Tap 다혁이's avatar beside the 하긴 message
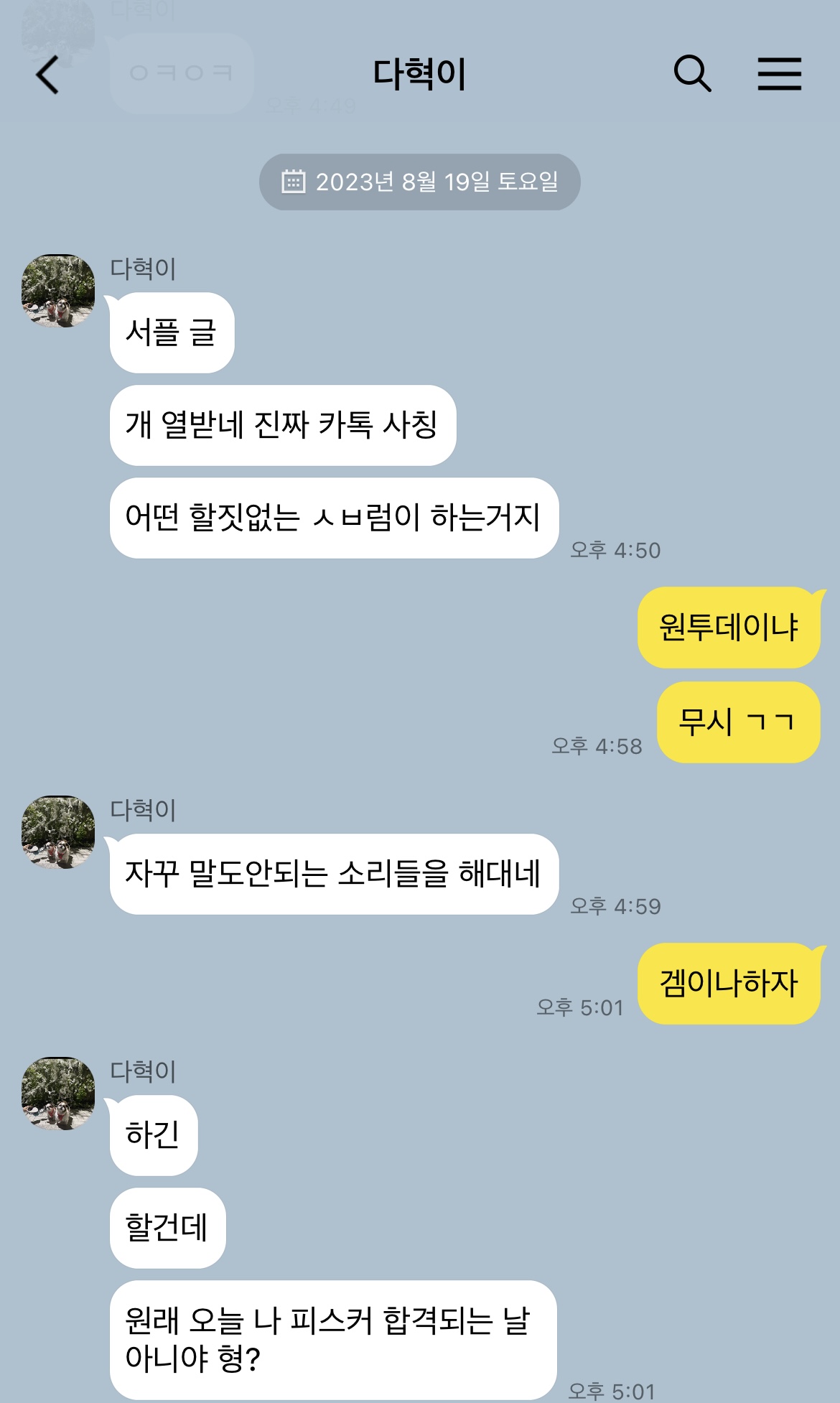Screen dimensions: 840x1403 click(x=58, y=1094)
